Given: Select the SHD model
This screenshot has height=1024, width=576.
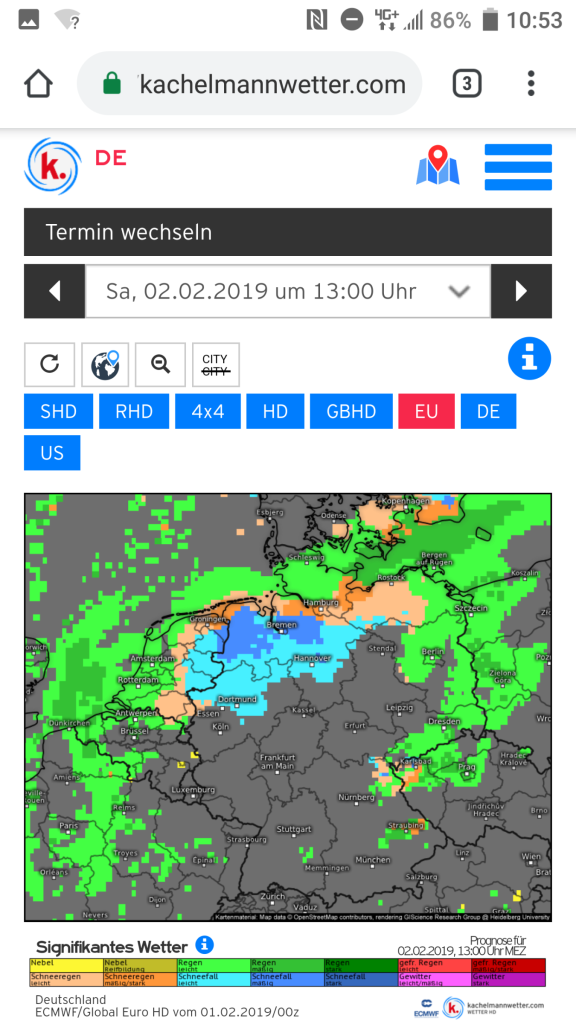Looking at the screenshot, I should (x=59, y=411).
